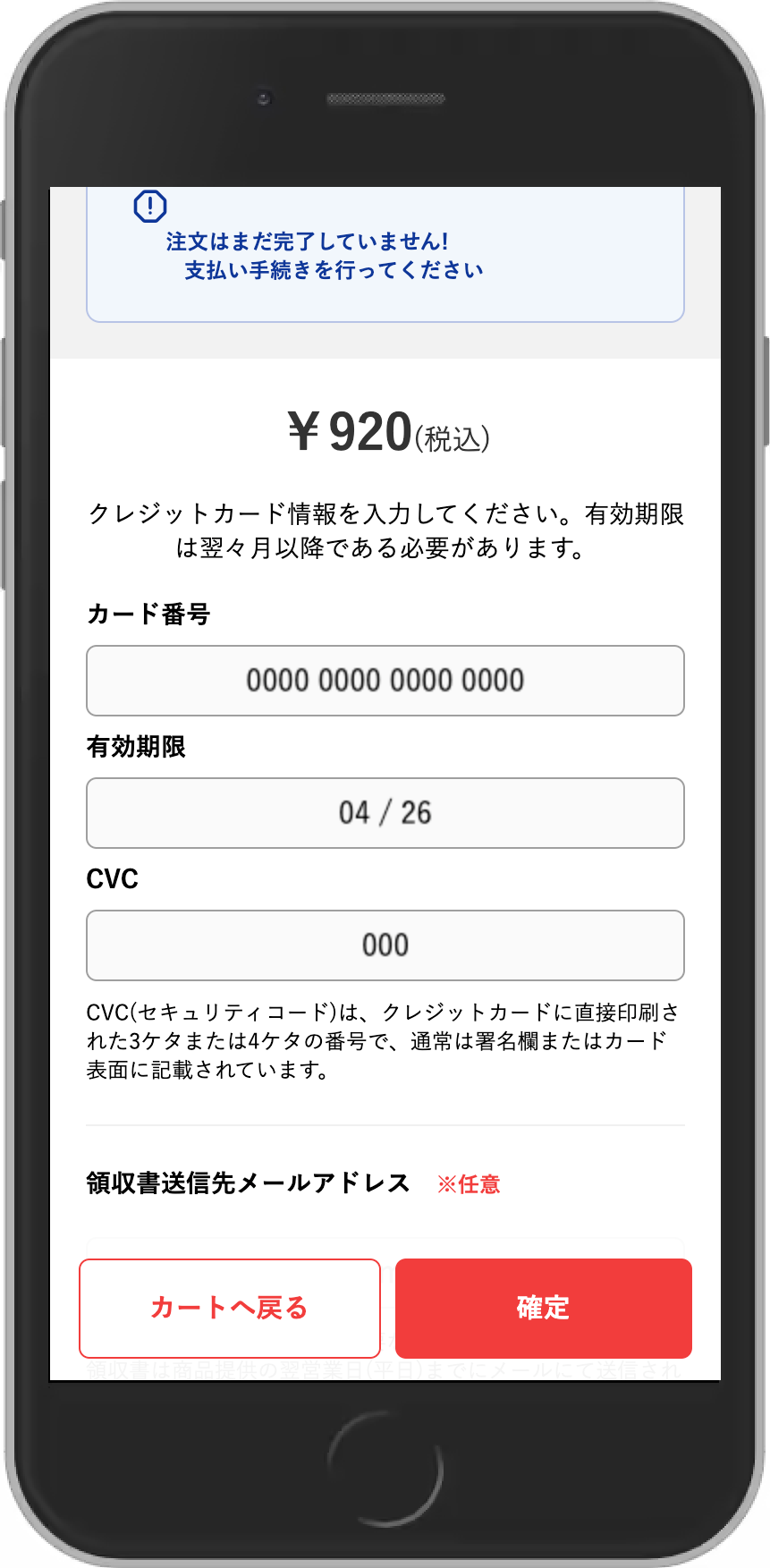770x1568 pixels.
Task: Tap the カード番号 card number field
Action: click(x=385, y=681)
